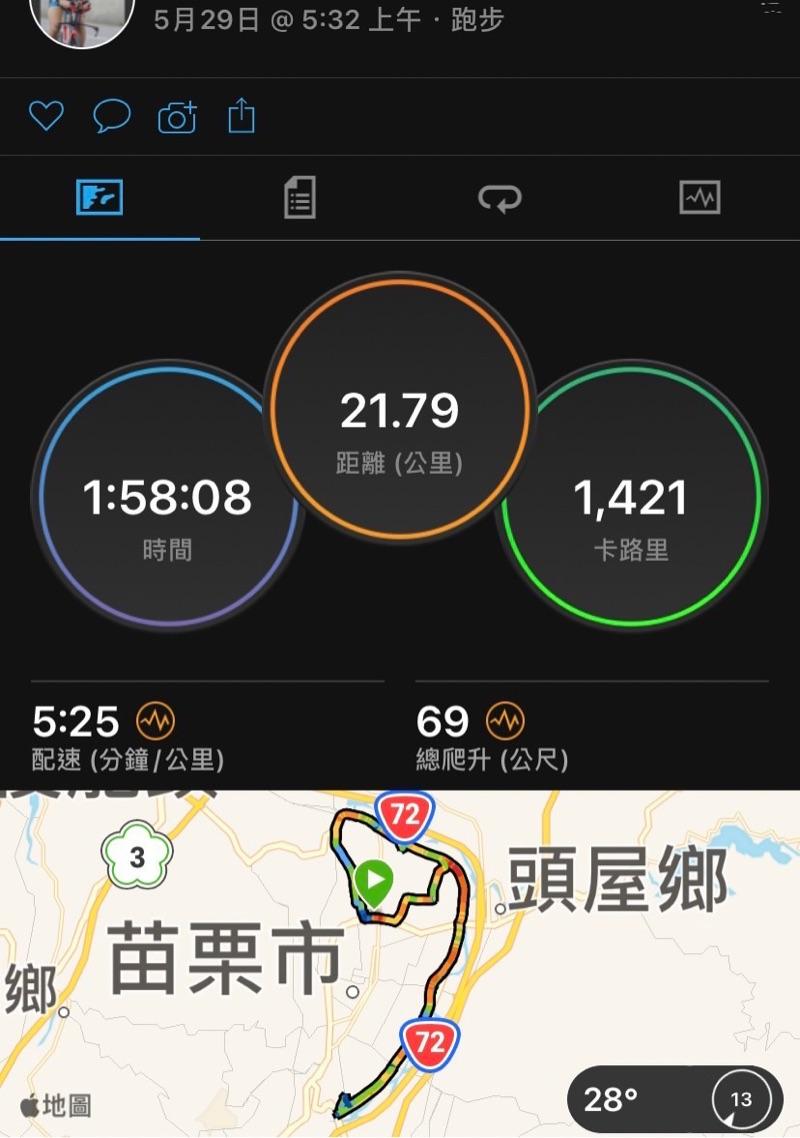Open the profile photo avatar

(82, 17)
